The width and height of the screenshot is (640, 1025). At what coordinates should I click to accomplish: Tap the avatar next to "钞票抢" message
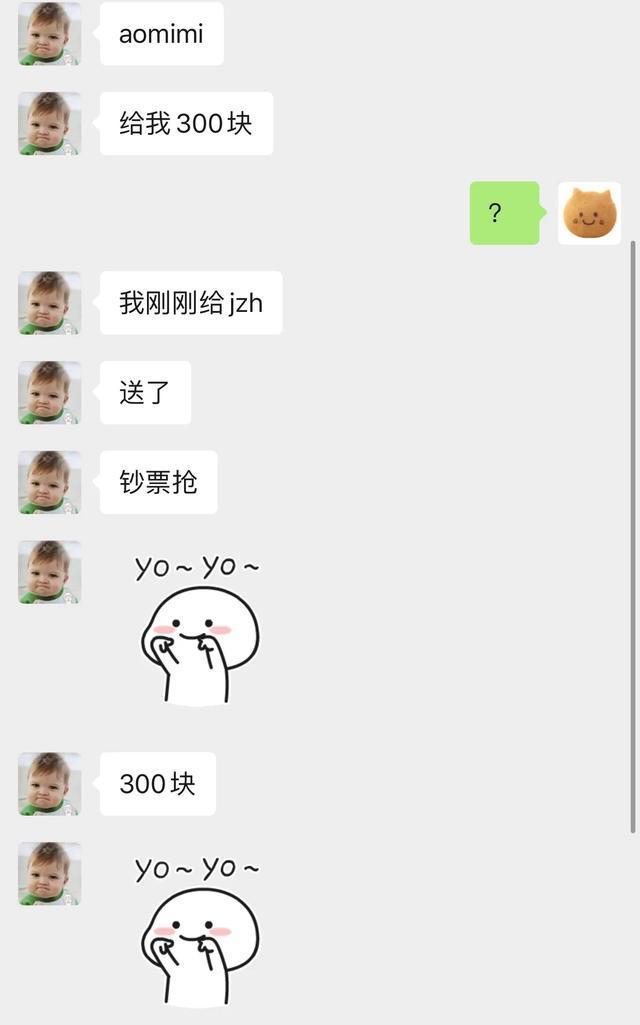pyautogui.click(x=50, y=482)
